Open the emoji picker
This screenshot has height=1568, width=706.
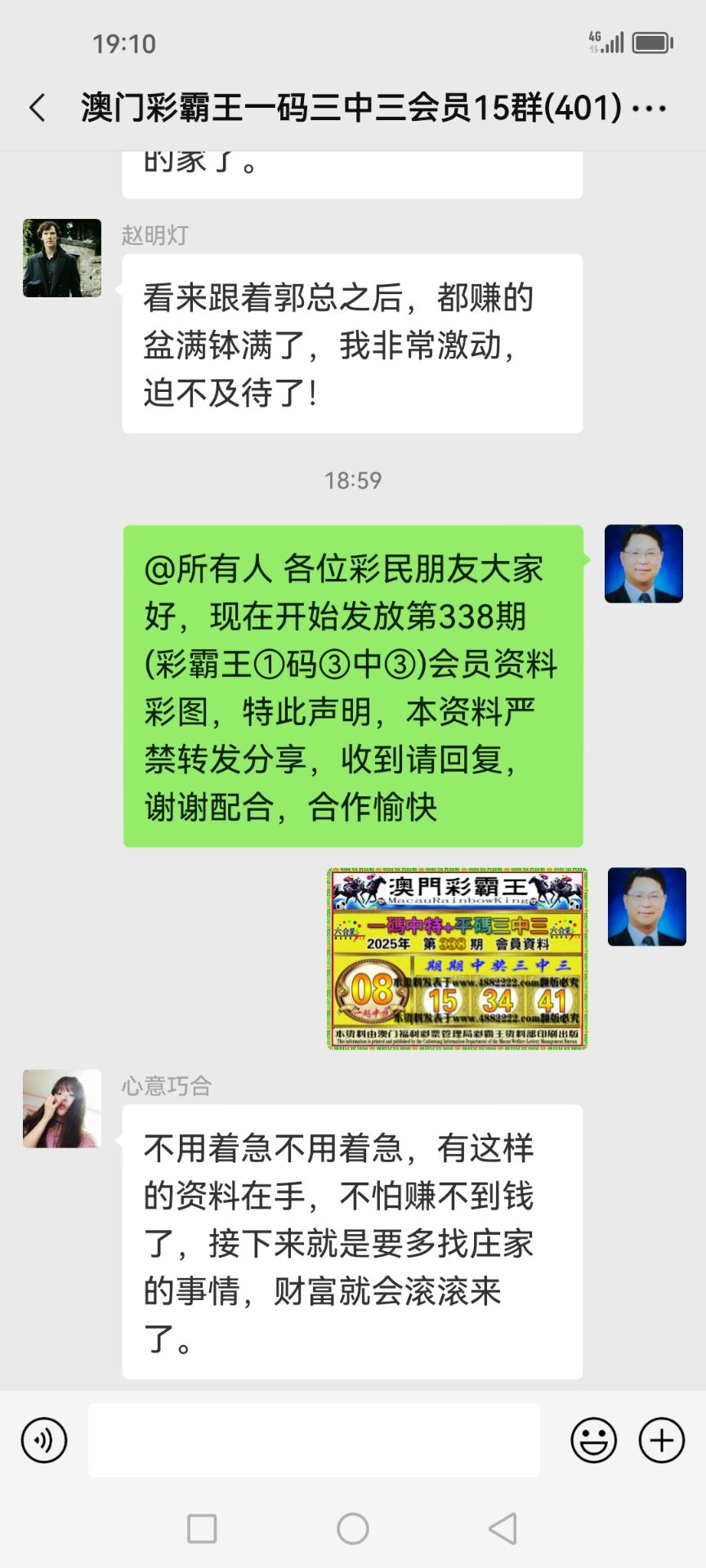click(x=594, y=1441)
